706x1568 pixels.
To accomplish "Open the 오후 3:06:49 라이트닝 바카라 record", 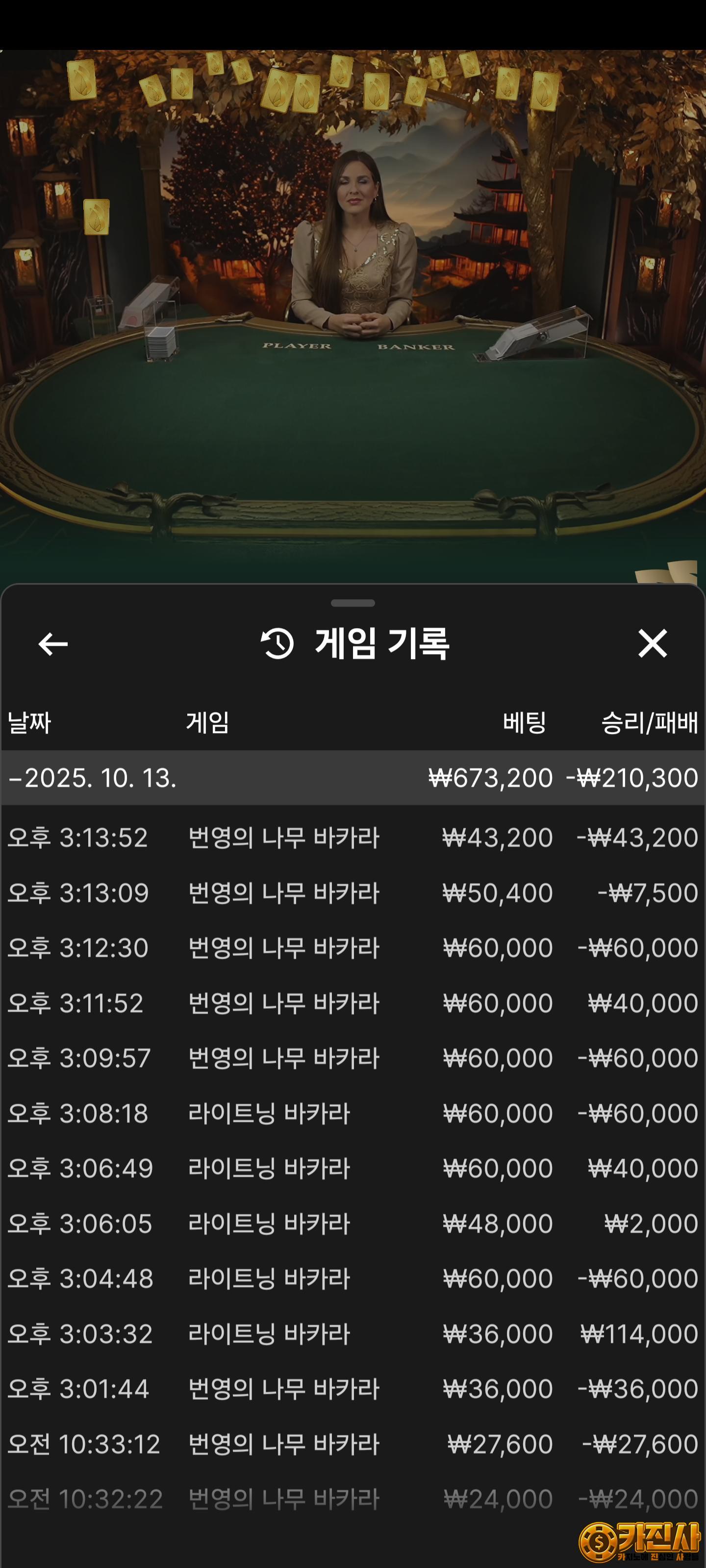I will point(353,1168).
